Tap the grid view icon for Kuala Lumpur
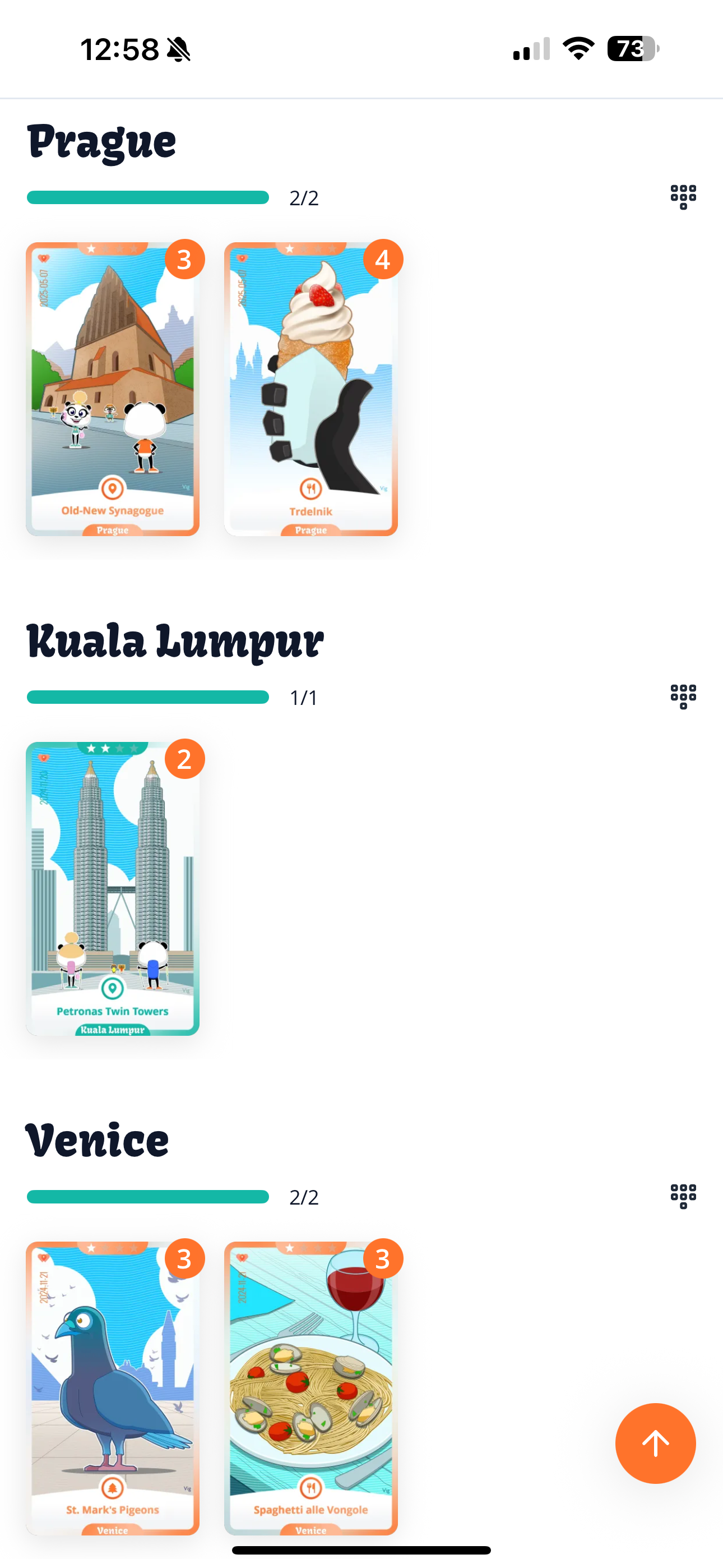This screenshot has width=723, height=1568. pyautogui.click(x=683, y=697)
